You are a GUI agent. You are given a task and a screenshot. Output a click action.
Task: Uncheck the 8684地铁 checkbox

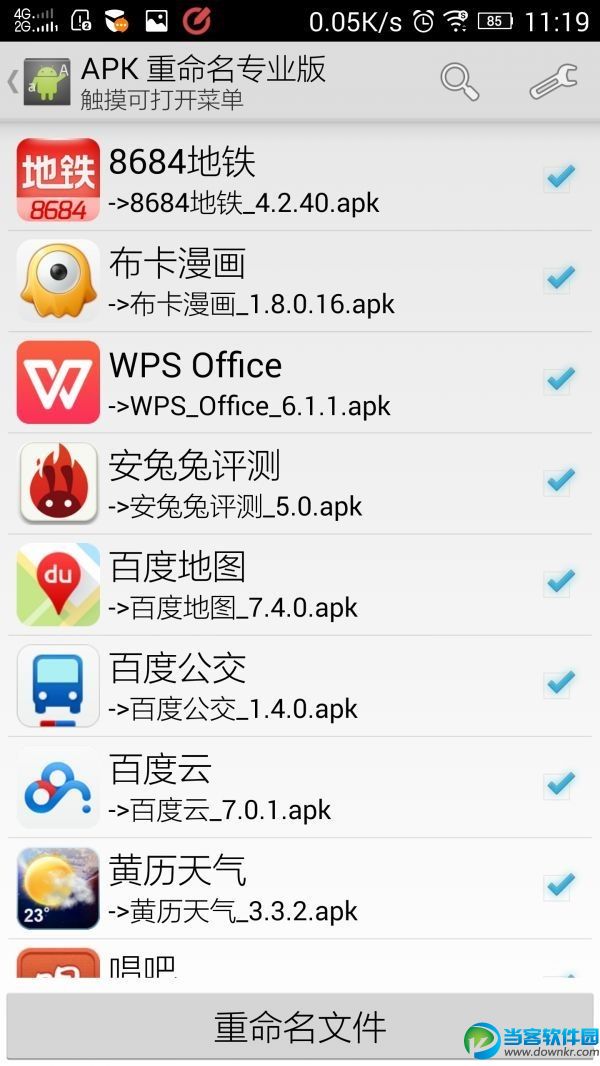558,179
